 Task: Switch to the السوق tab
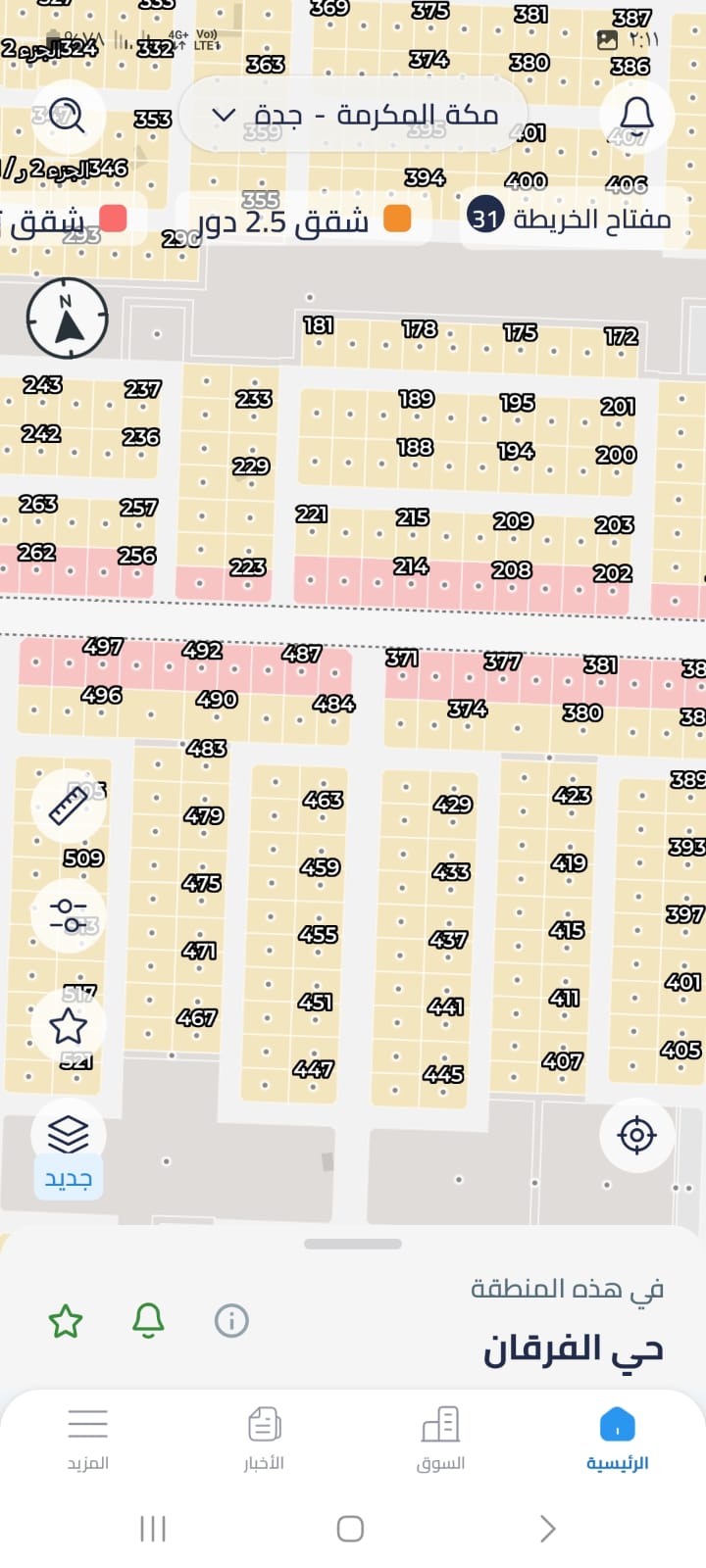pyautogui.click(x=440, y=1438)
